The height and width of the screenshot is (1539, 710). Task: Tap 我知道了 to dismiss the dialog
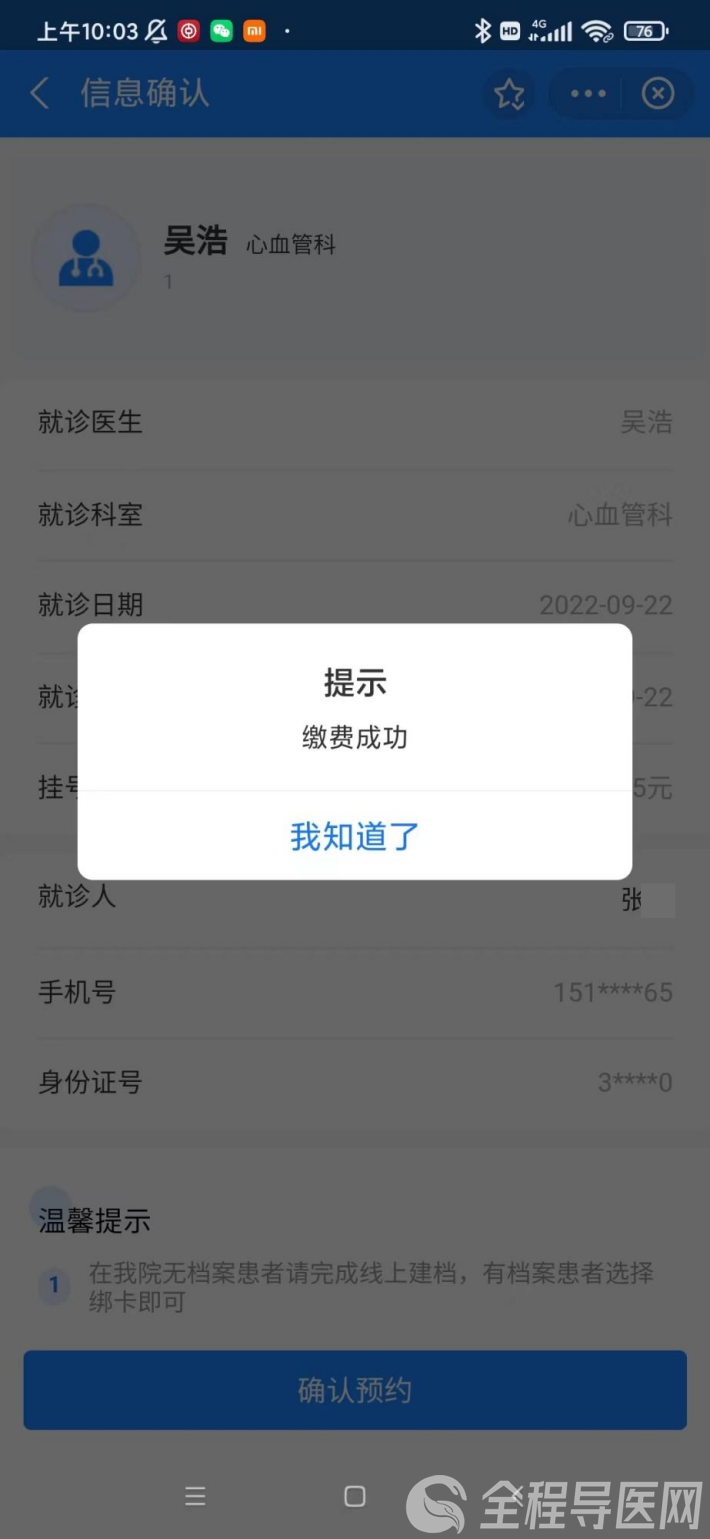[x=355, y=836]
